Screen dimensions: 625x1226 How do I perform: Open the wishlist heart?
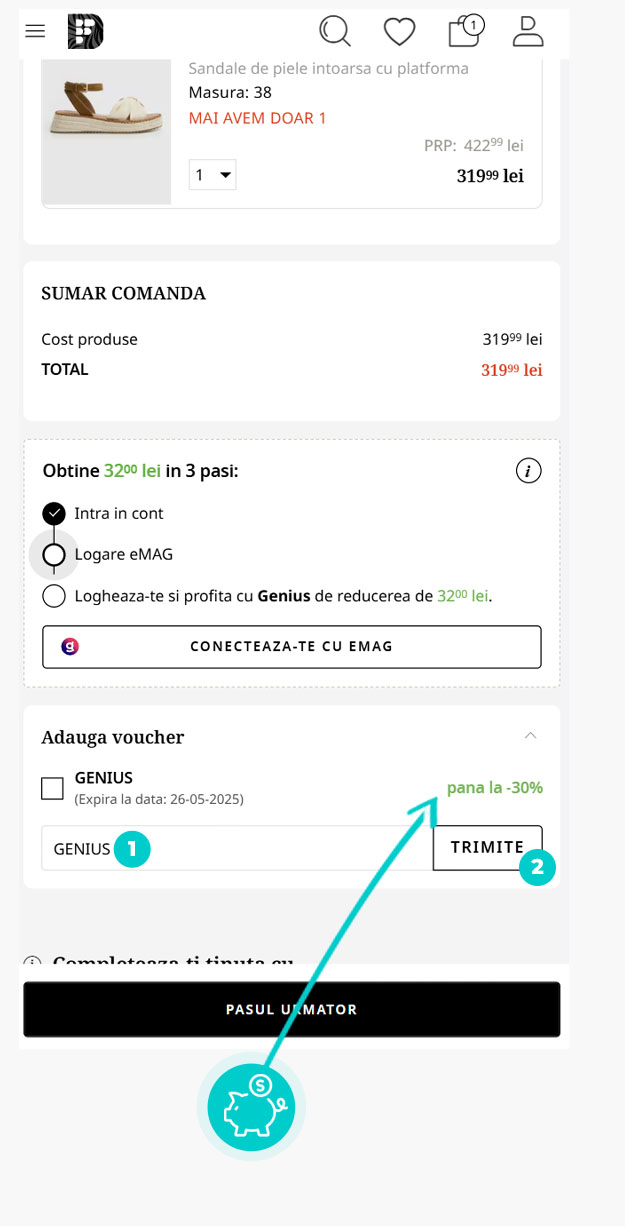tap(400, 32)
